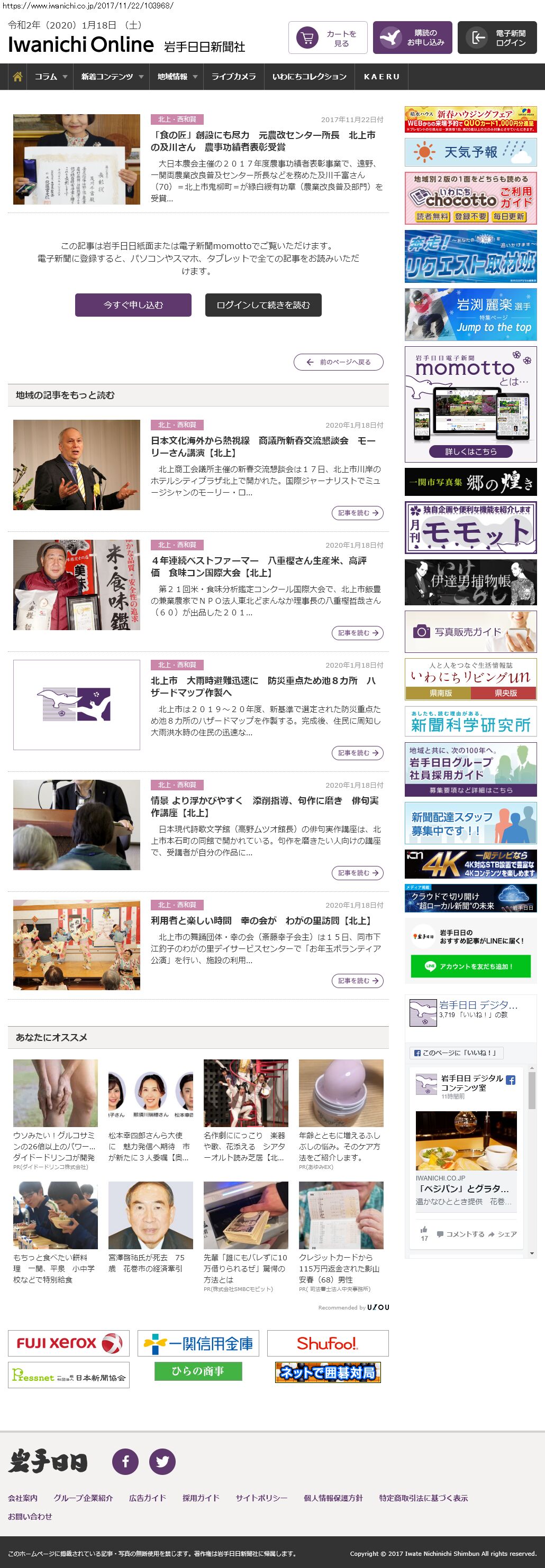Go back with 前のページへ戻る

pos(339,362)
